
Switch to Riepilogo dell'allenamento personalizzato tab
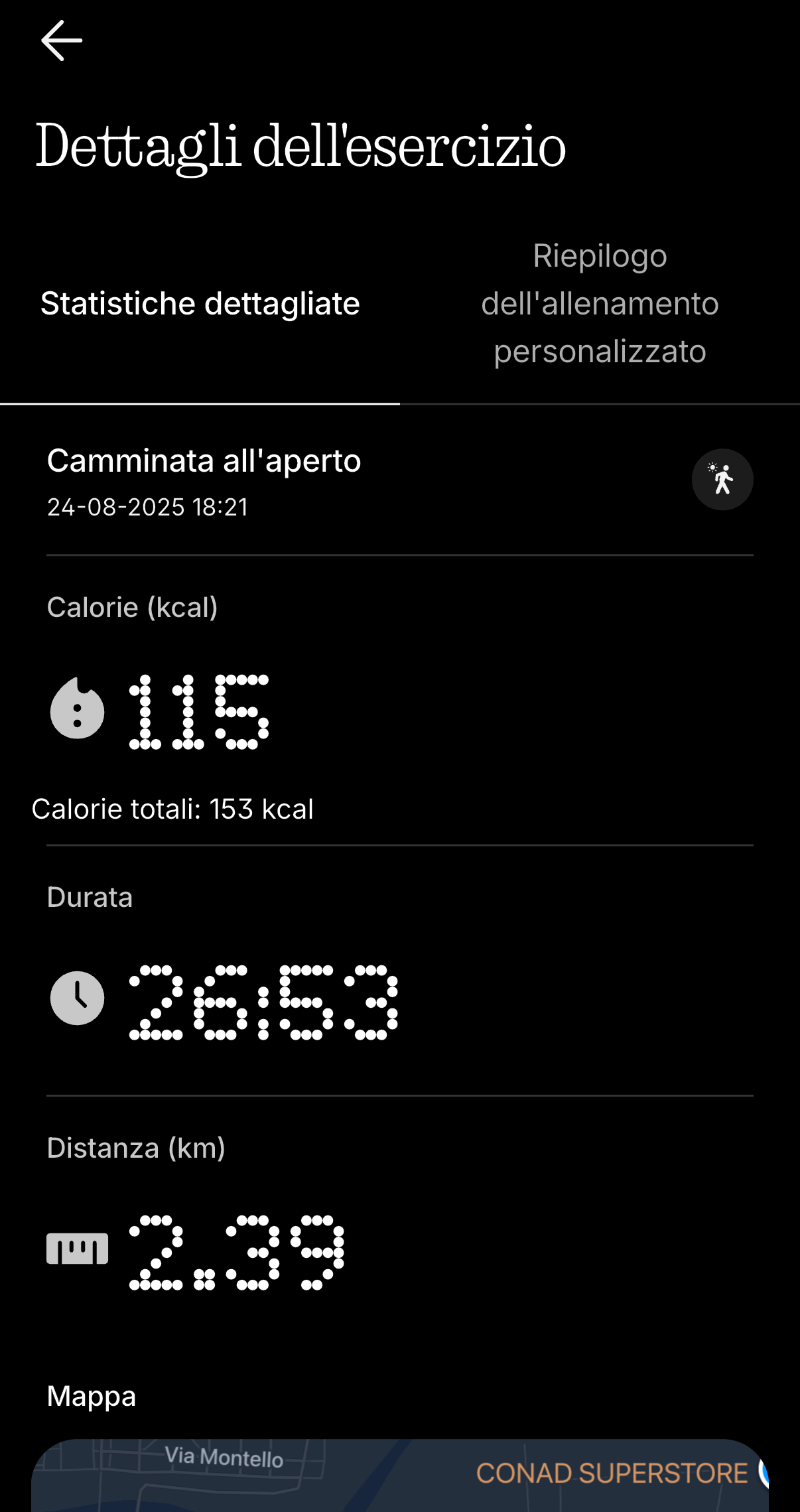600,304
